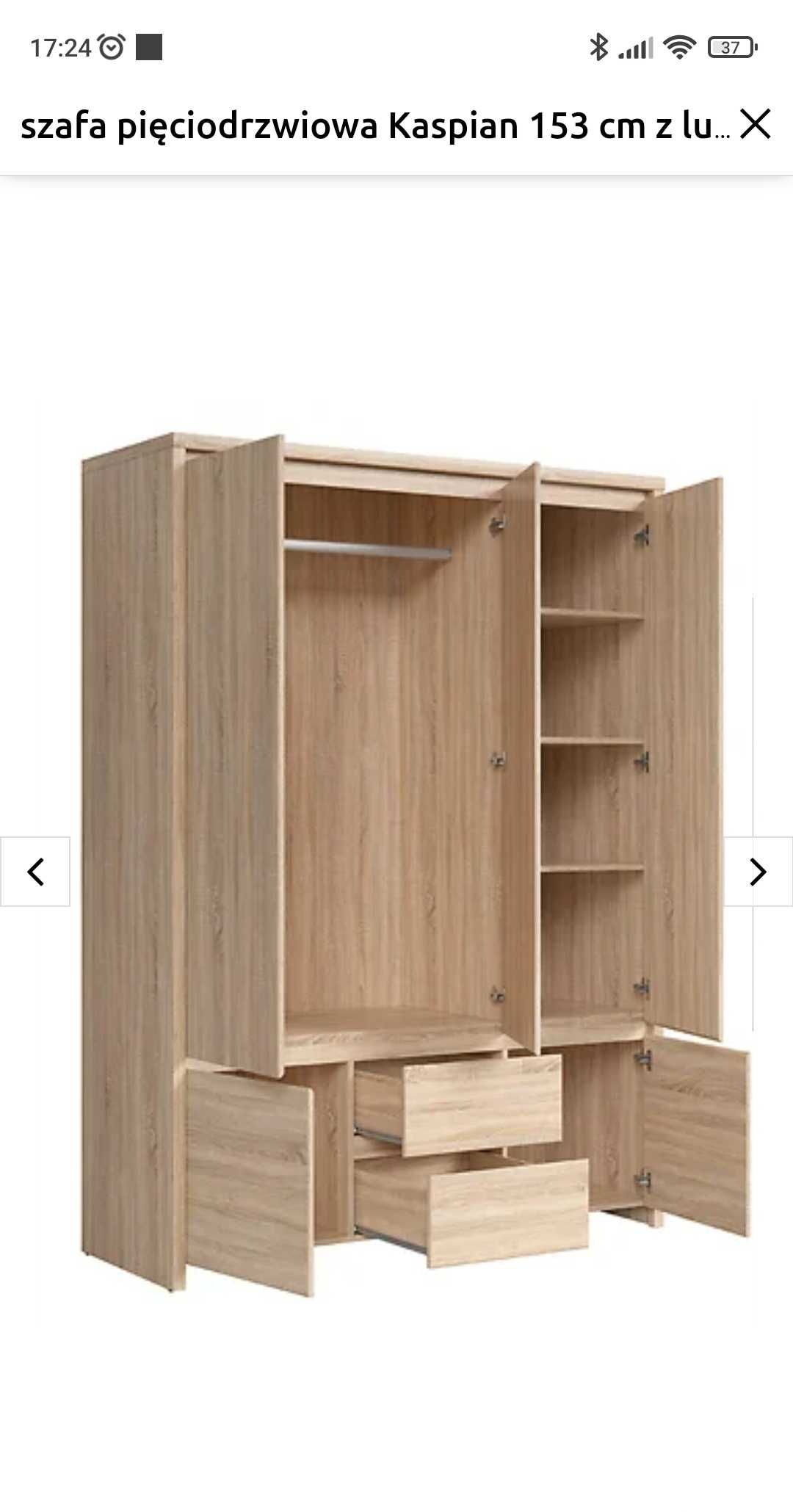Go to the previous product photo
The width and height of the screenshot is (793, 1512).
35,872
